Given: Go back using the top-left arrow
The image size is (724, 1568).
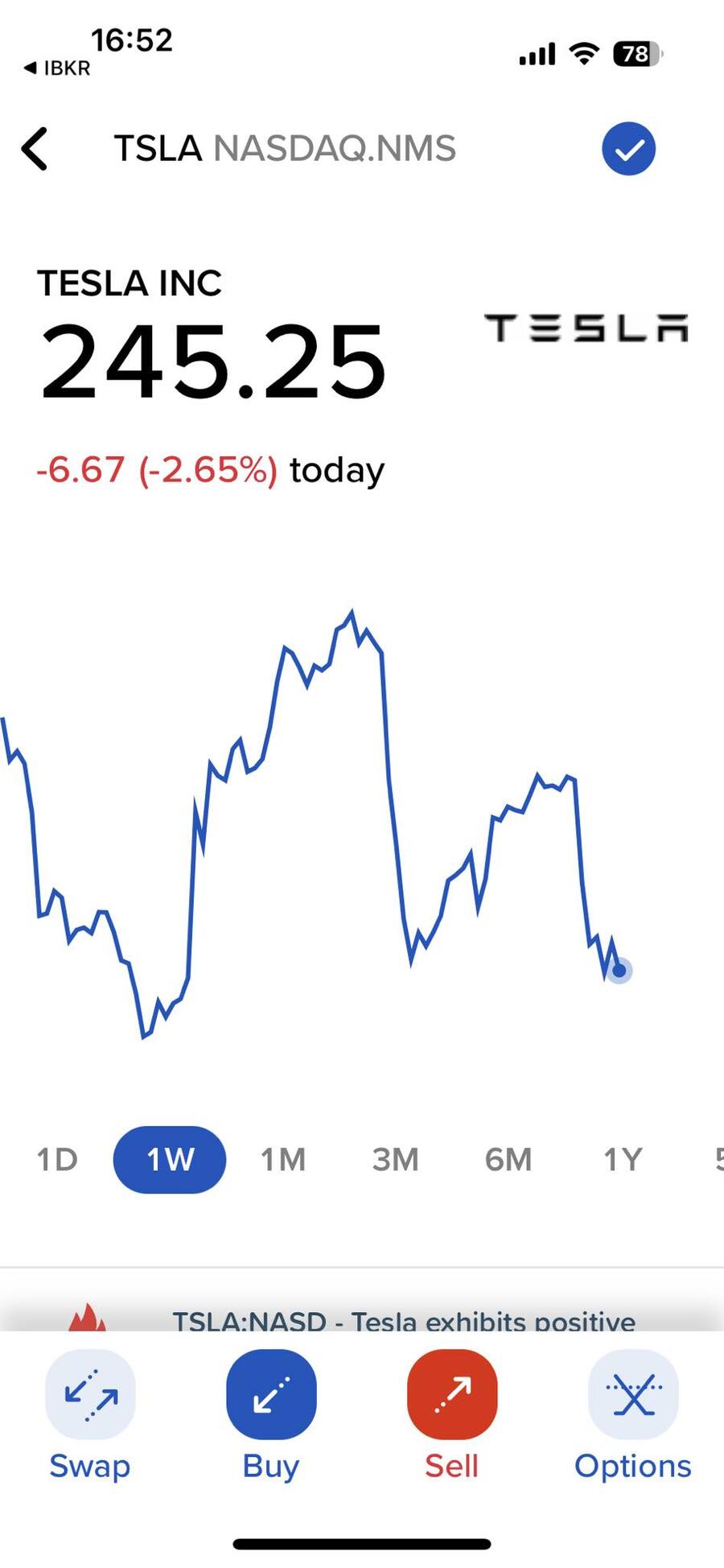Looking at the screenshot, I should (35, 149).
